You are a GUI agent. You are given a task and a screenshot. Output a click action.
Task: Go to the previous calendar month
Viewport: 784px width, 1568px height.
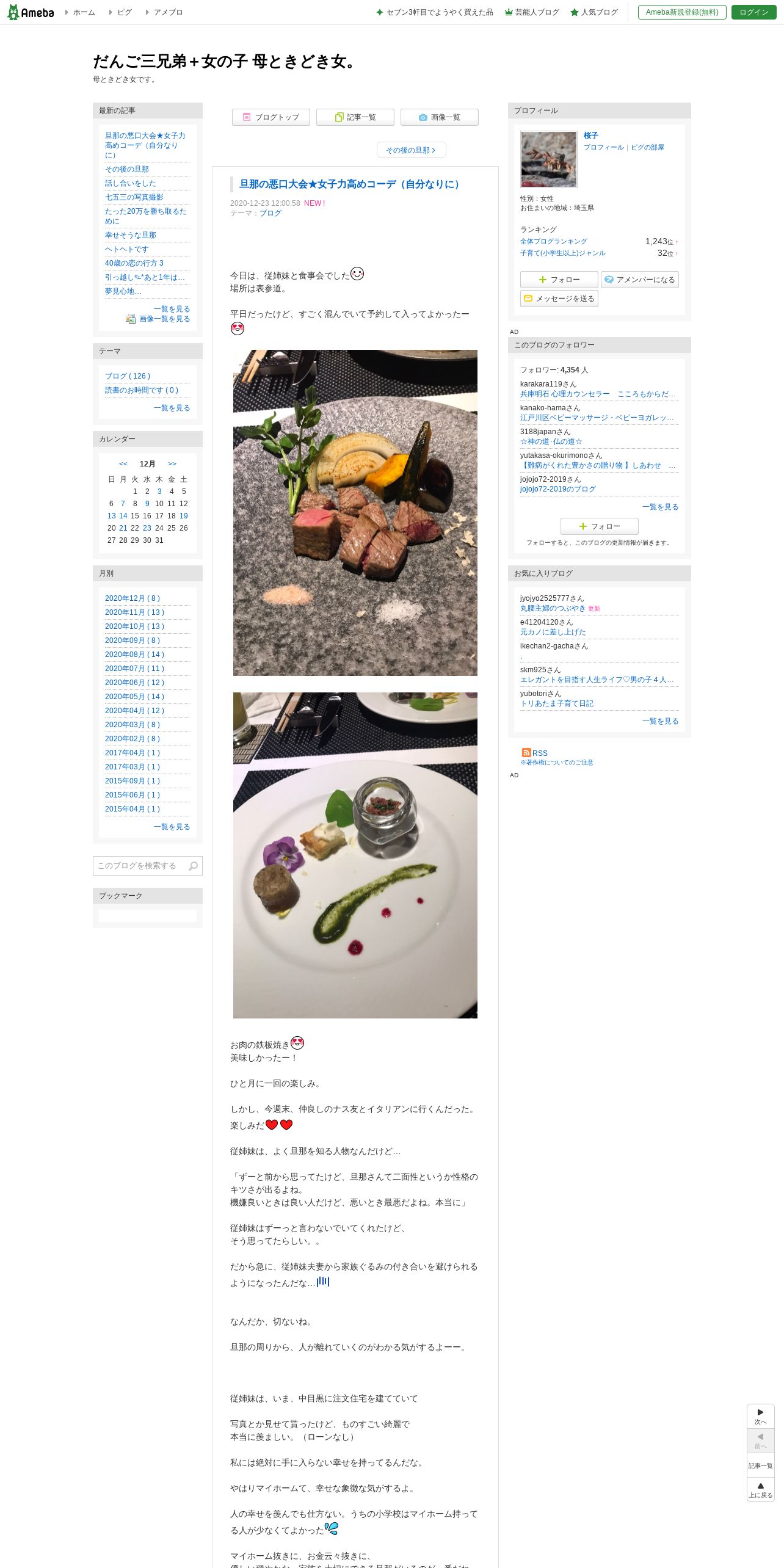coord(123,464)
